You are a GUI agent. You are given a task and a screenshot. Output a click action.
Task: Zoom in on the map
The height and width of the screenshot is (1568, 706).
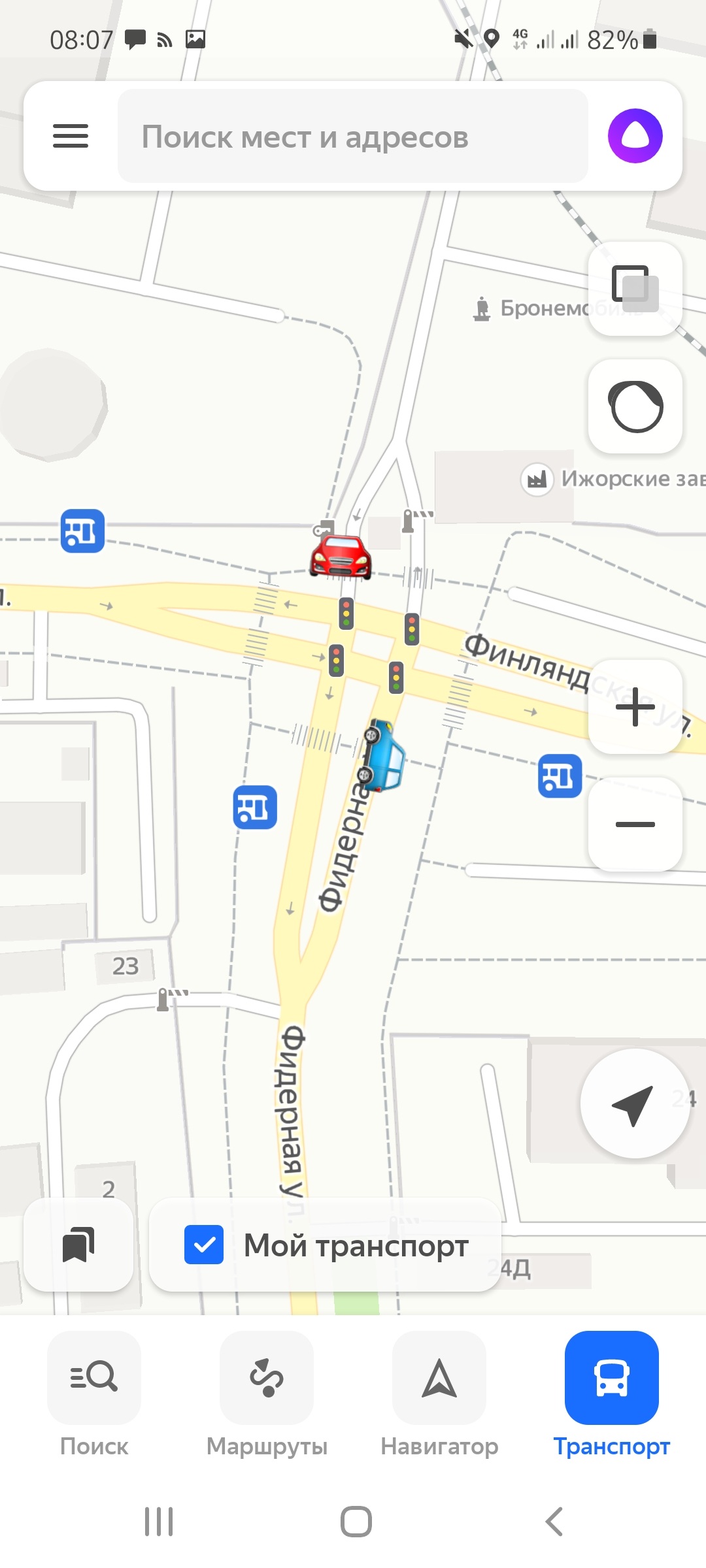635,706
